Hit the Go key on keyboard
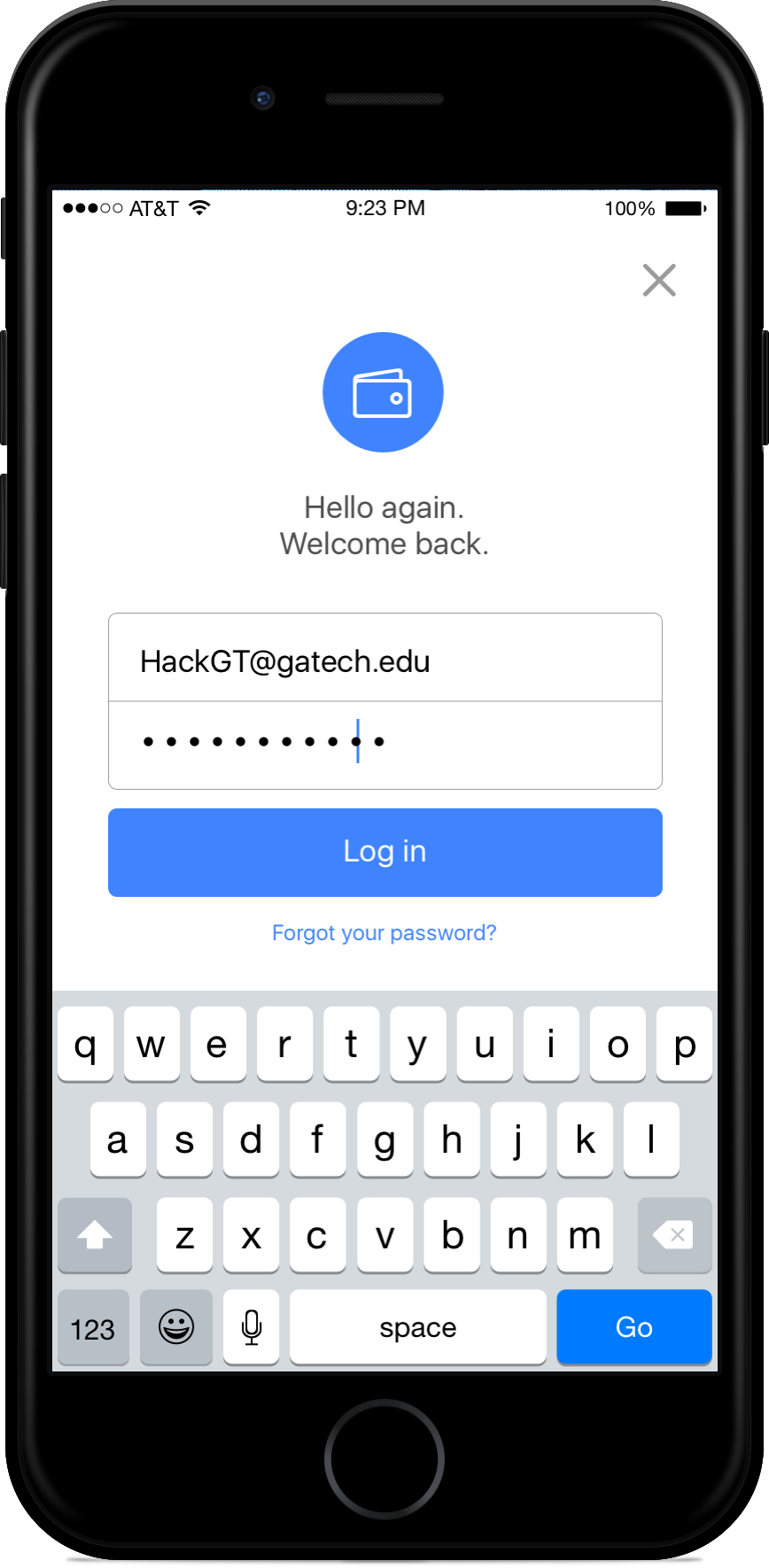769x1568 pixels. click(x=634, y=1326)
